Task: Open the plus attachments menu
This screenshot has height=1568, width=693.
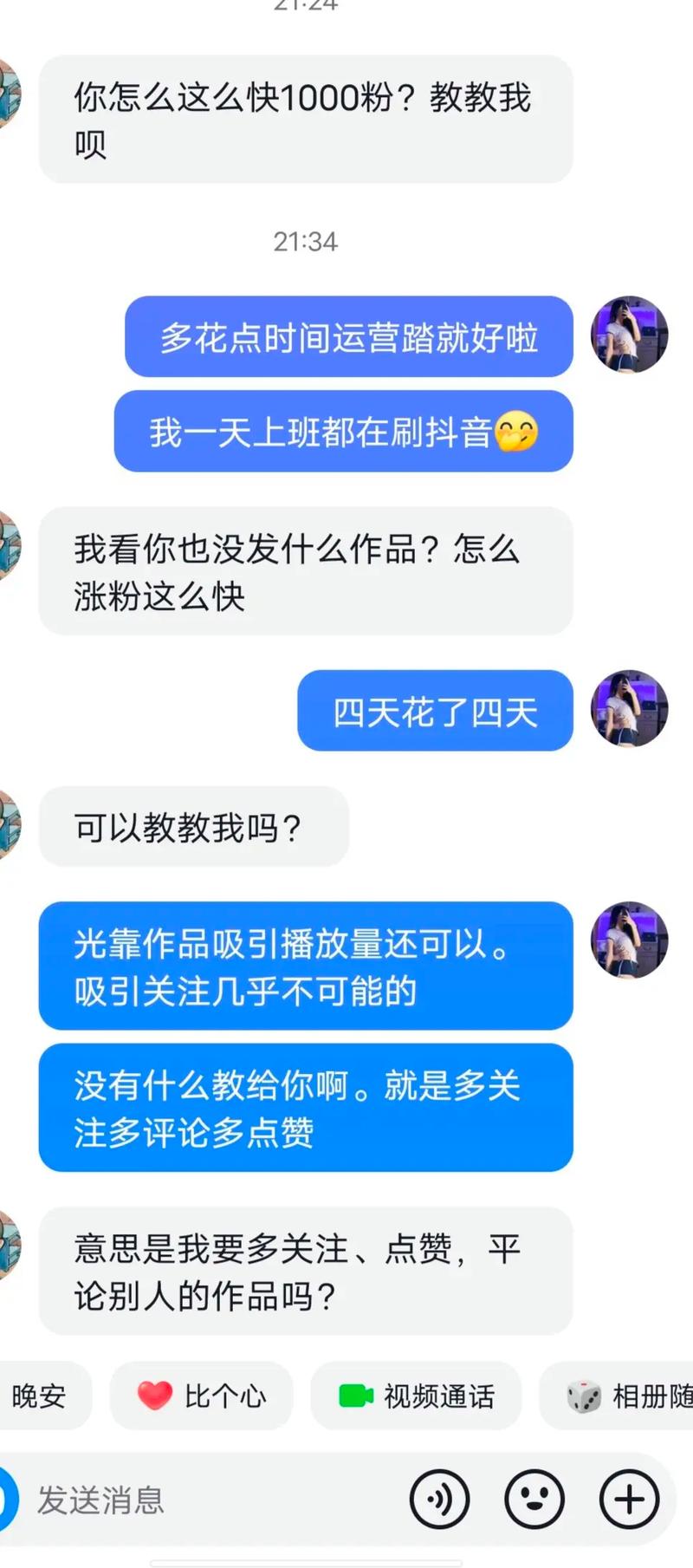Action: (629, 1500)
